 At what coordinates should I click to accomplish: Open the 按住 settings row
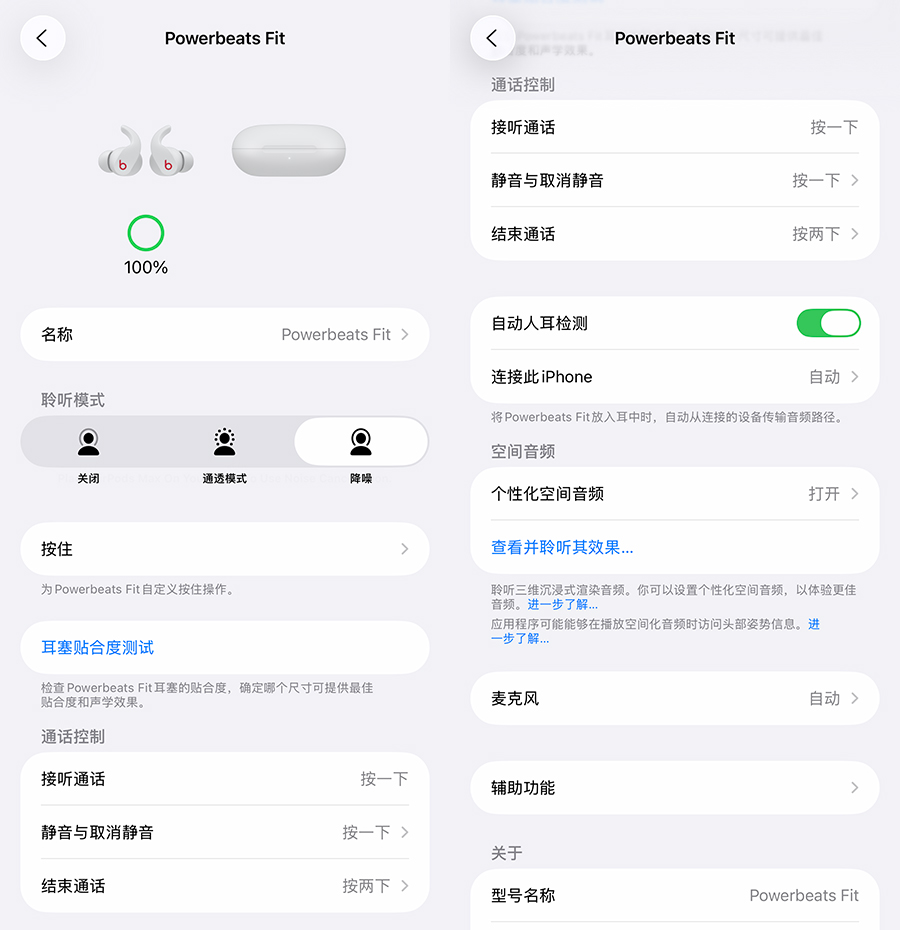coord(225,549)
